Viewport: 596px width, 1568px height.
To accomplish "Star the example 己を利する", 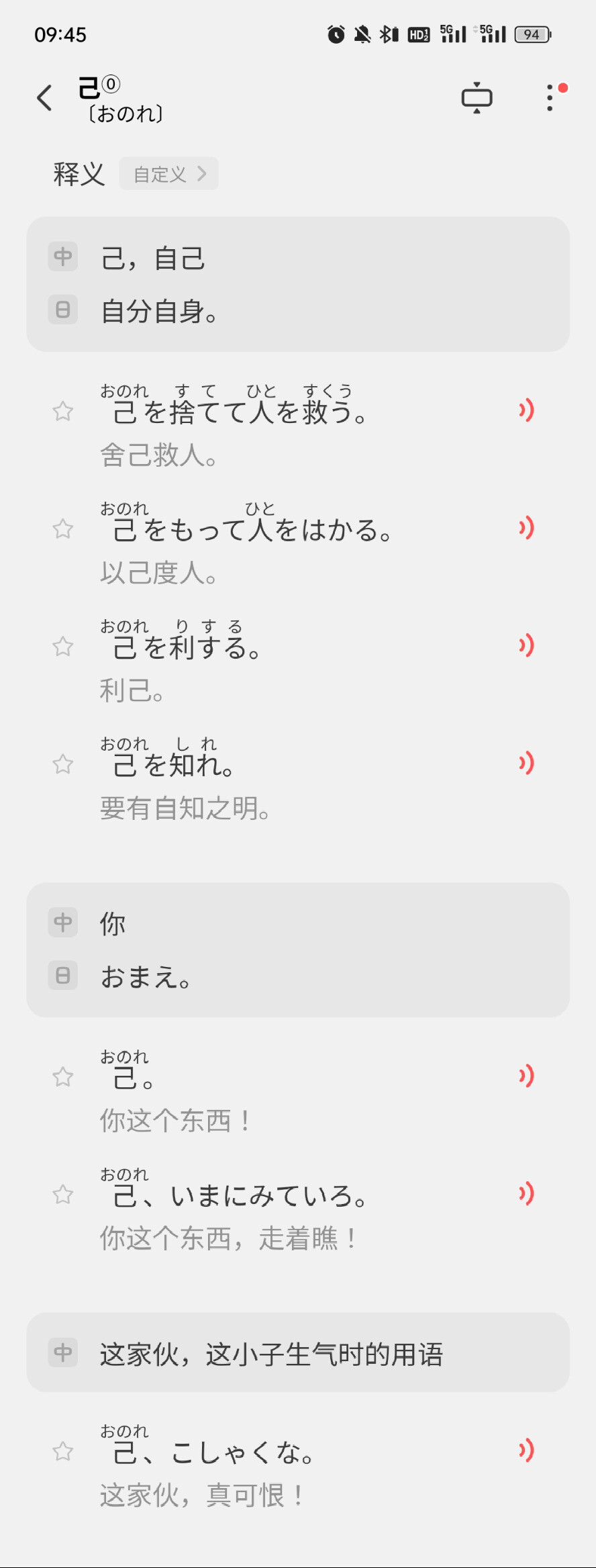I will click(x=63, y=647).
